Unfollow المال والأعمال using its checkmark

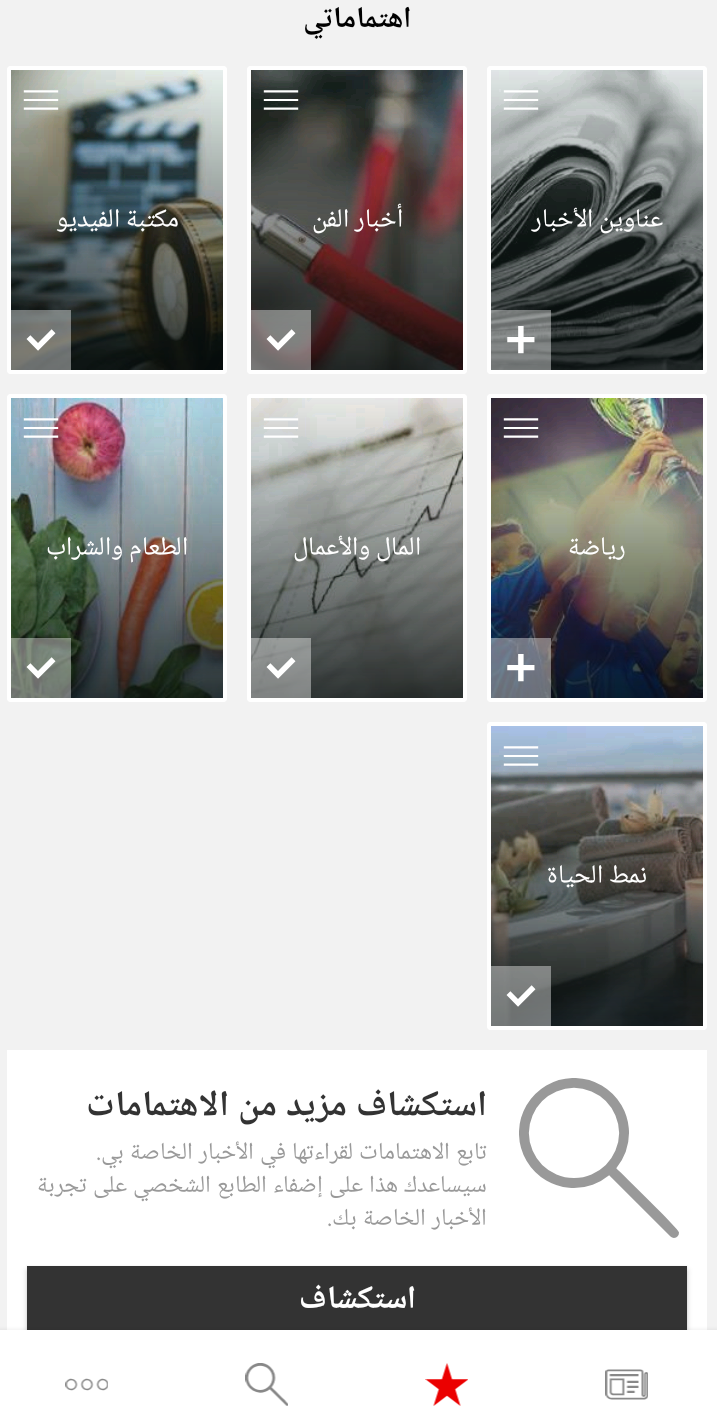coord(281,668)
